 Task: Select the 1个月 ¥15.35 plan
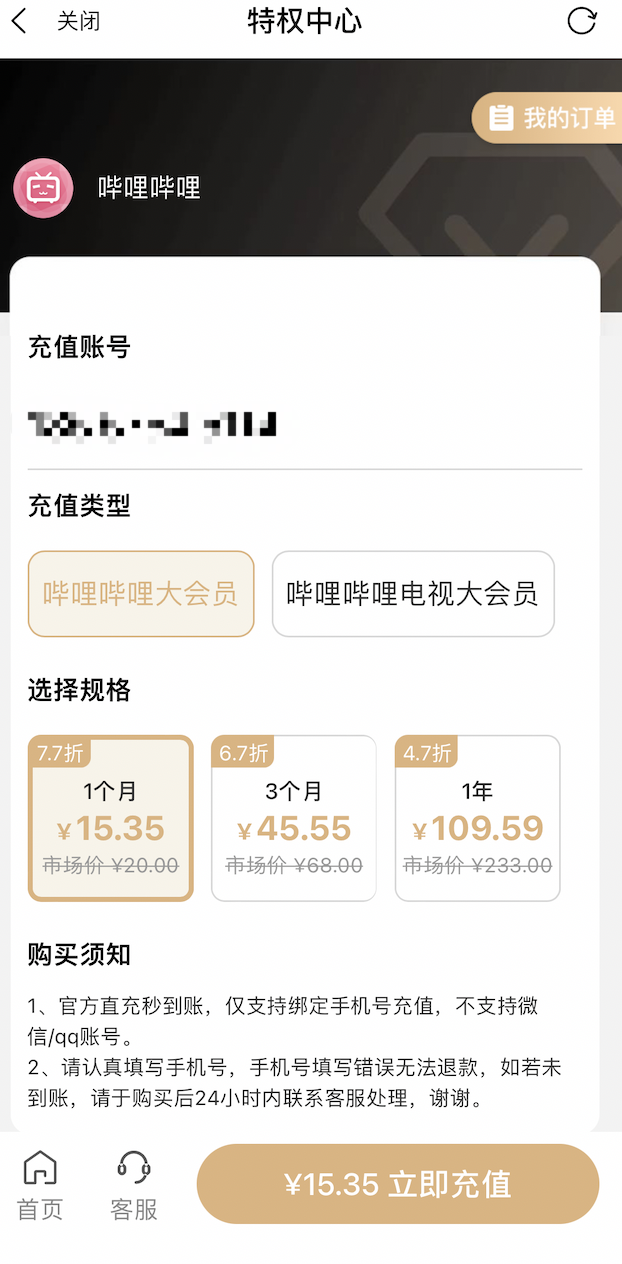coord(111,818)
